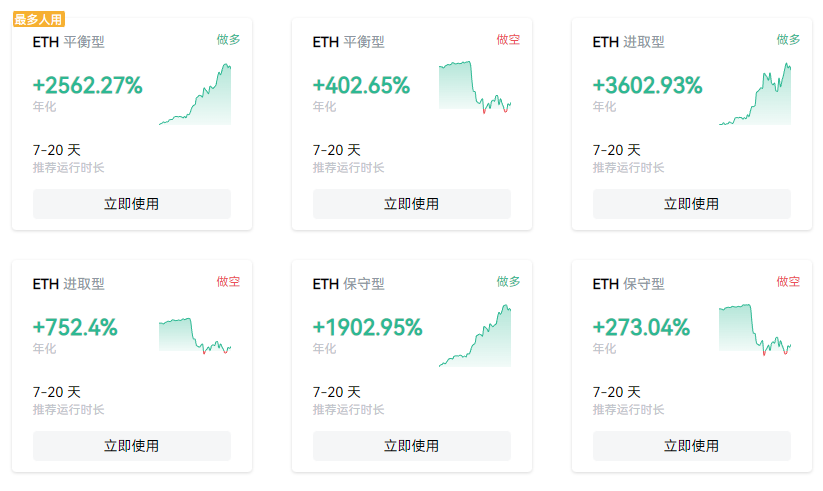Use the ETH 平衡型 做空 strategy with +402.65%

click(411, 204)
